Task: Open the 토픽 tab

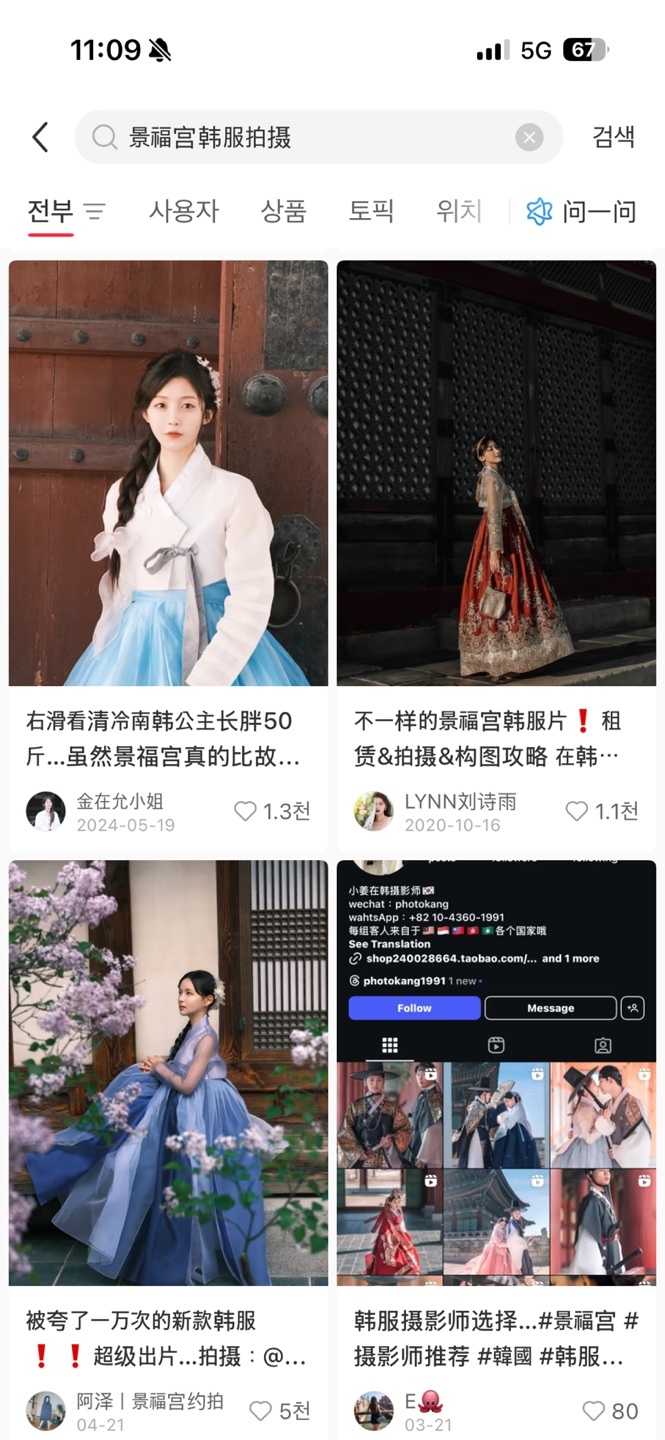Action: click(x=371, y=211)
